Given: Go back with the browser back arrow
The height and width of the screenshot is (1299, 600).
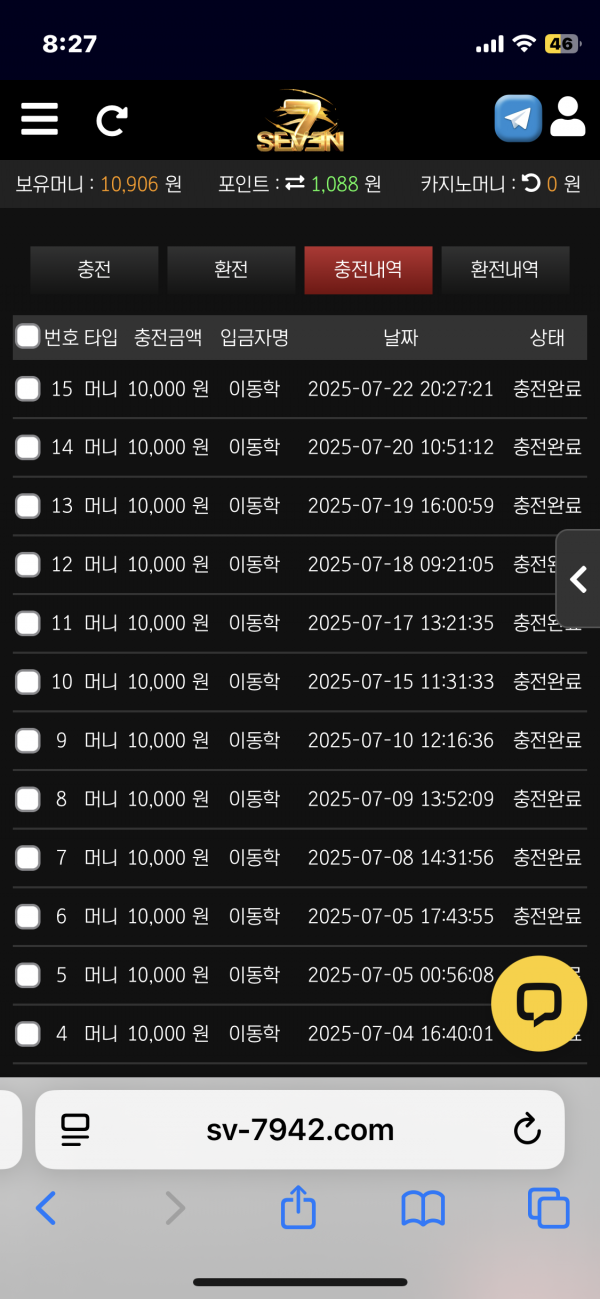Looking at the screenshot, I should point(46,1209).
